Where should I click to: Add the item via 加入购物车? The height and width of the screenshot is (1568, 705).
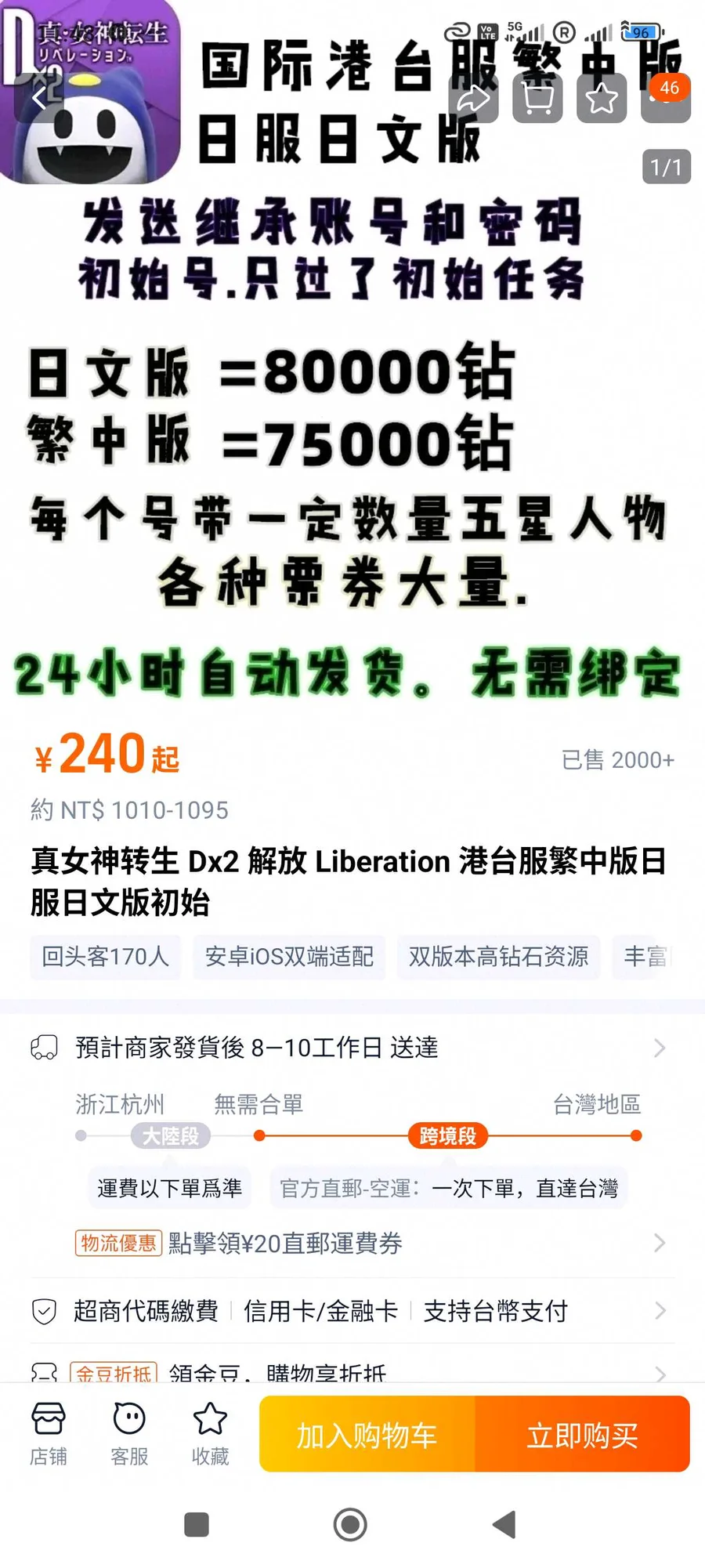(367, 1435)
